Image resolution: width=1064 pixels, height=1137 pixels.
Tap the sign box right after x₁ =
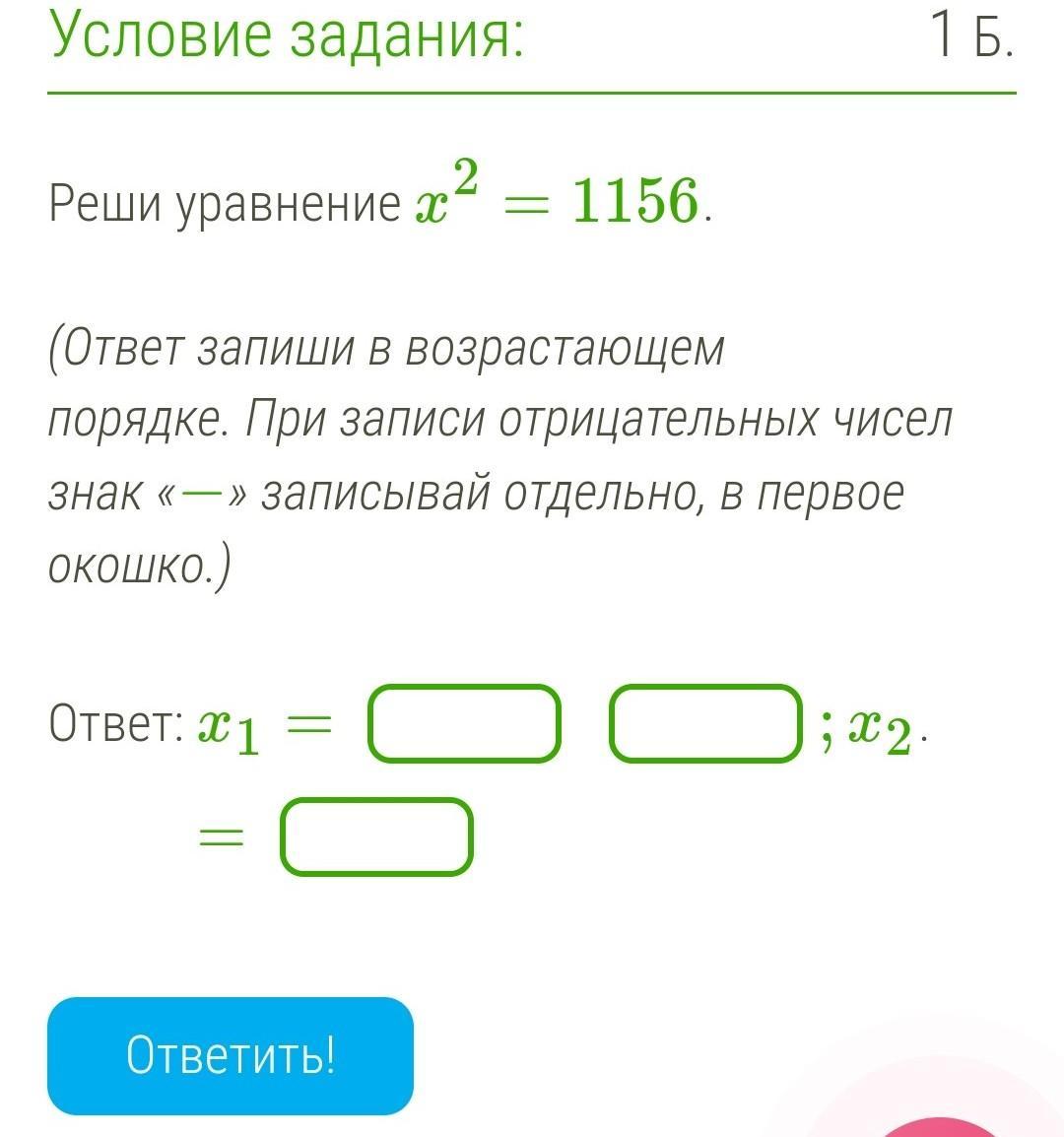(x=464, y=724)
